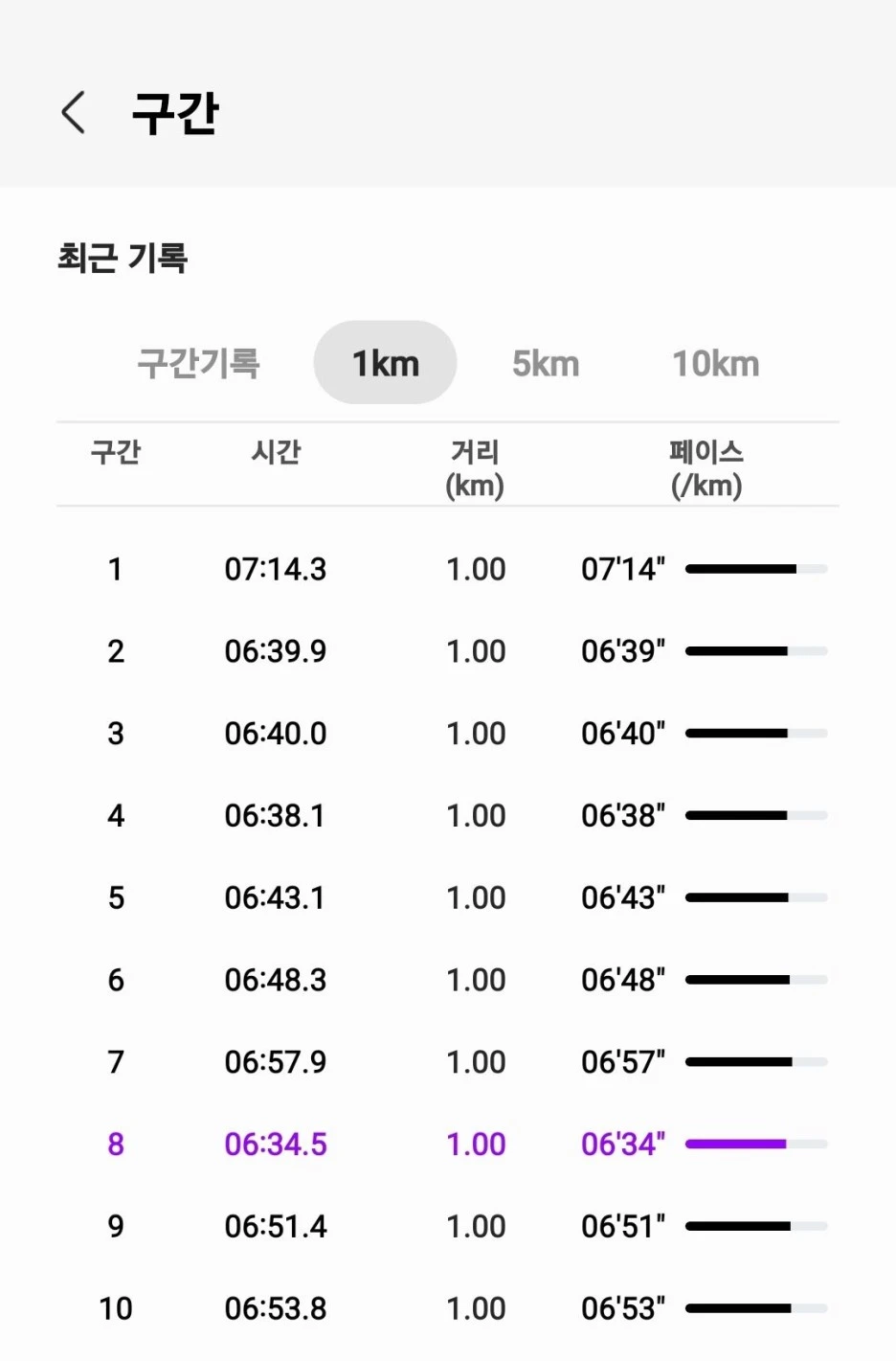
Task: Select the 1km split tab
Action: point(385,363)
